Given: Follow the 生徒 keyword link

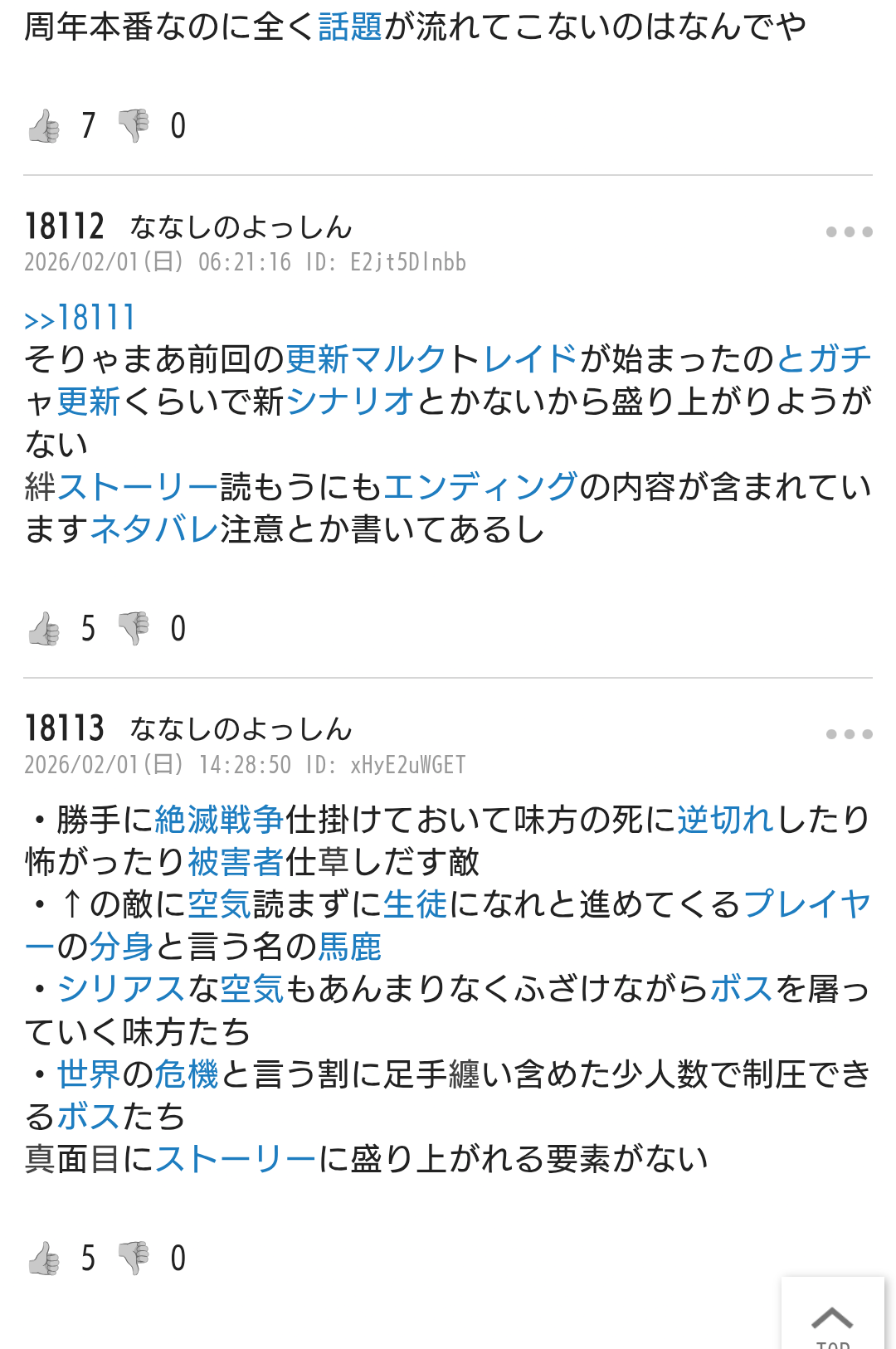Looking at the screenshot, I should click(415, 904).
